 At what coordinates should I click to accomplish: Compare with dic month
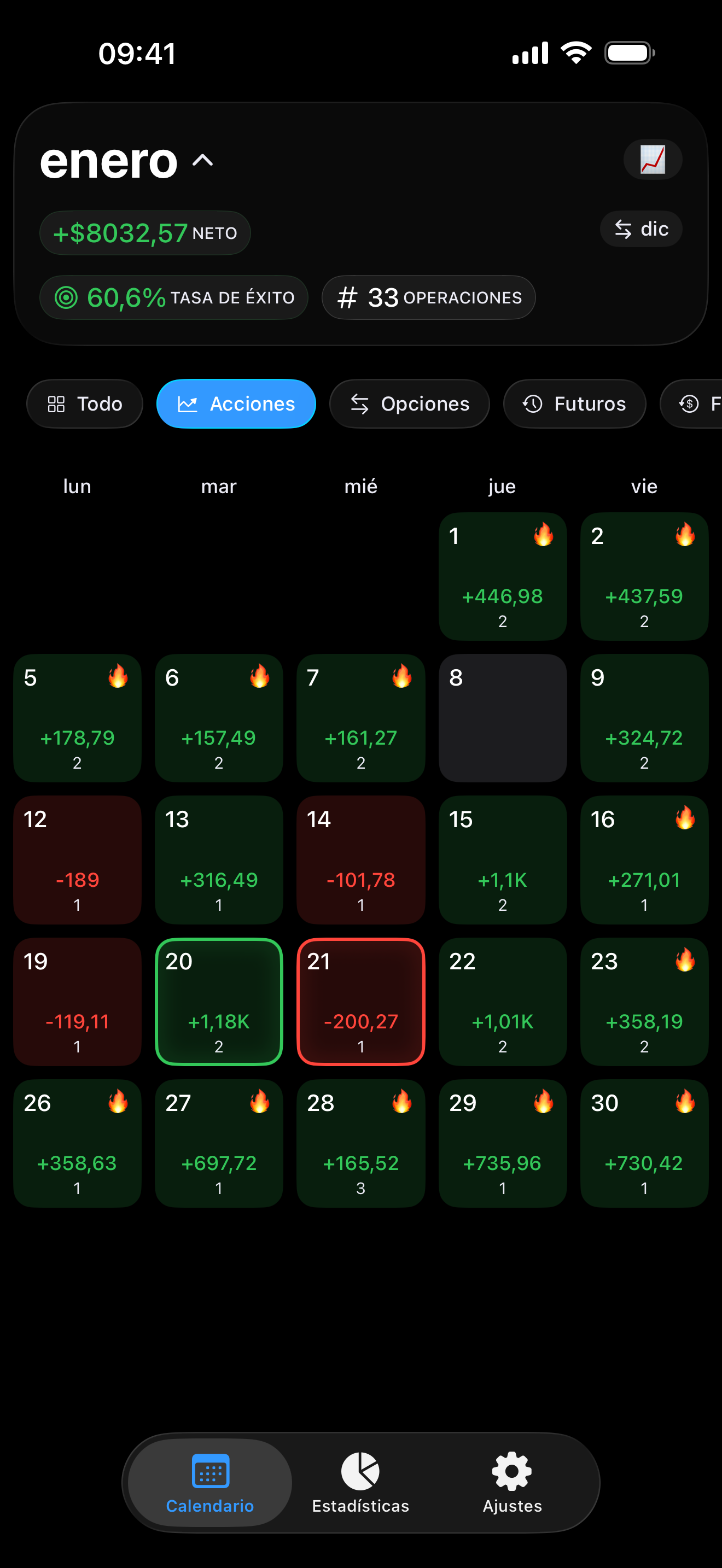tap(641, 229)
